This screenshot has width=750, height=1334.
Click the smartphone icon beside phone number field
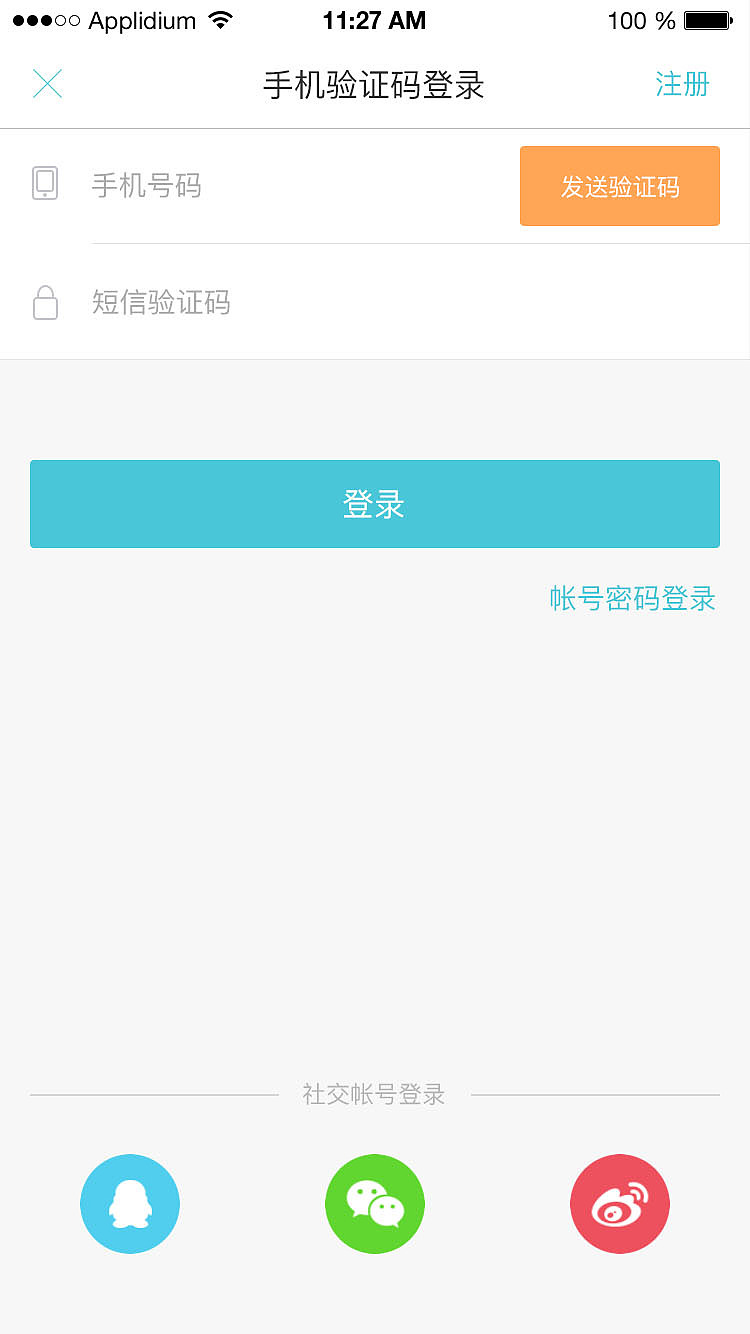pos(44,185)
